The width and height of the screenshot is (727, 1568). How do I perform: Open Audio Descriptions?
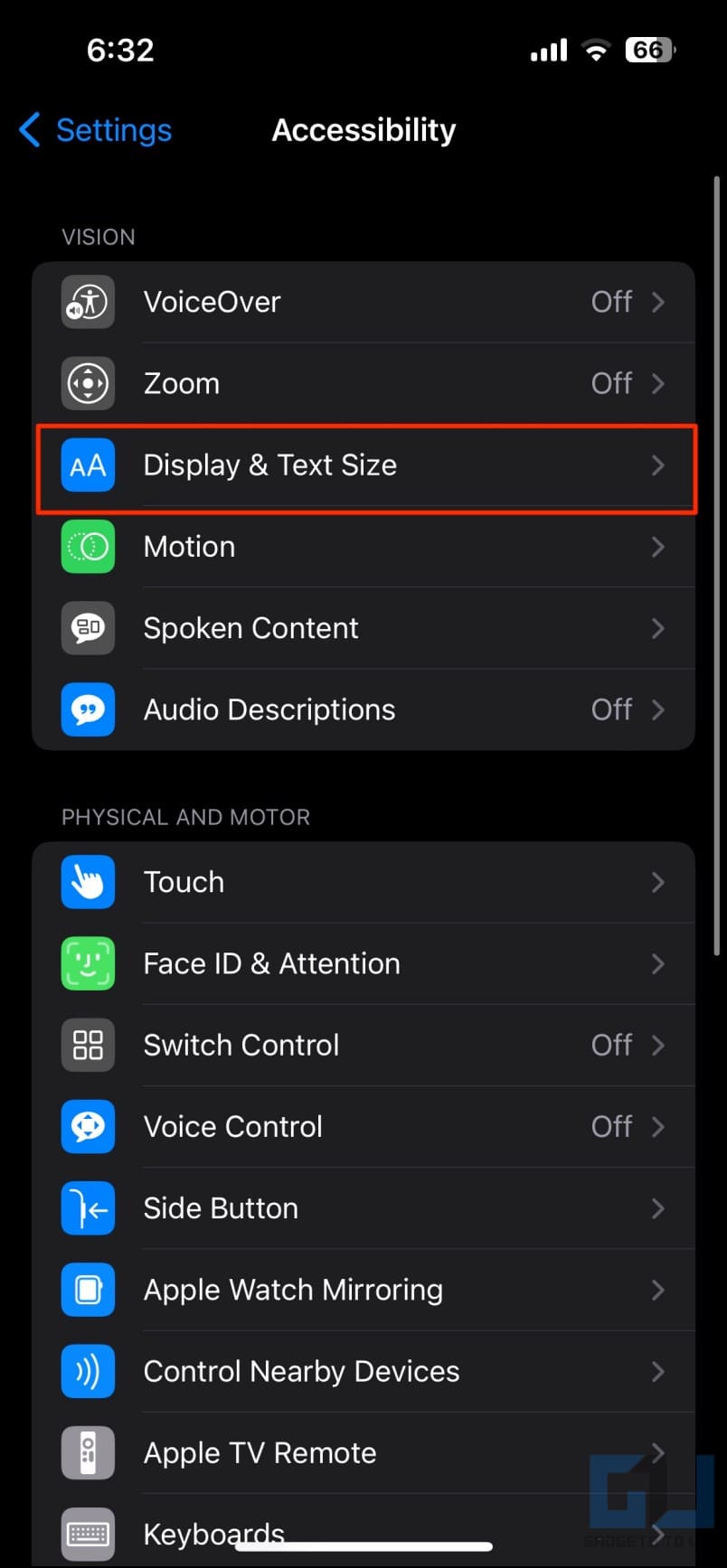coord(363,709)
